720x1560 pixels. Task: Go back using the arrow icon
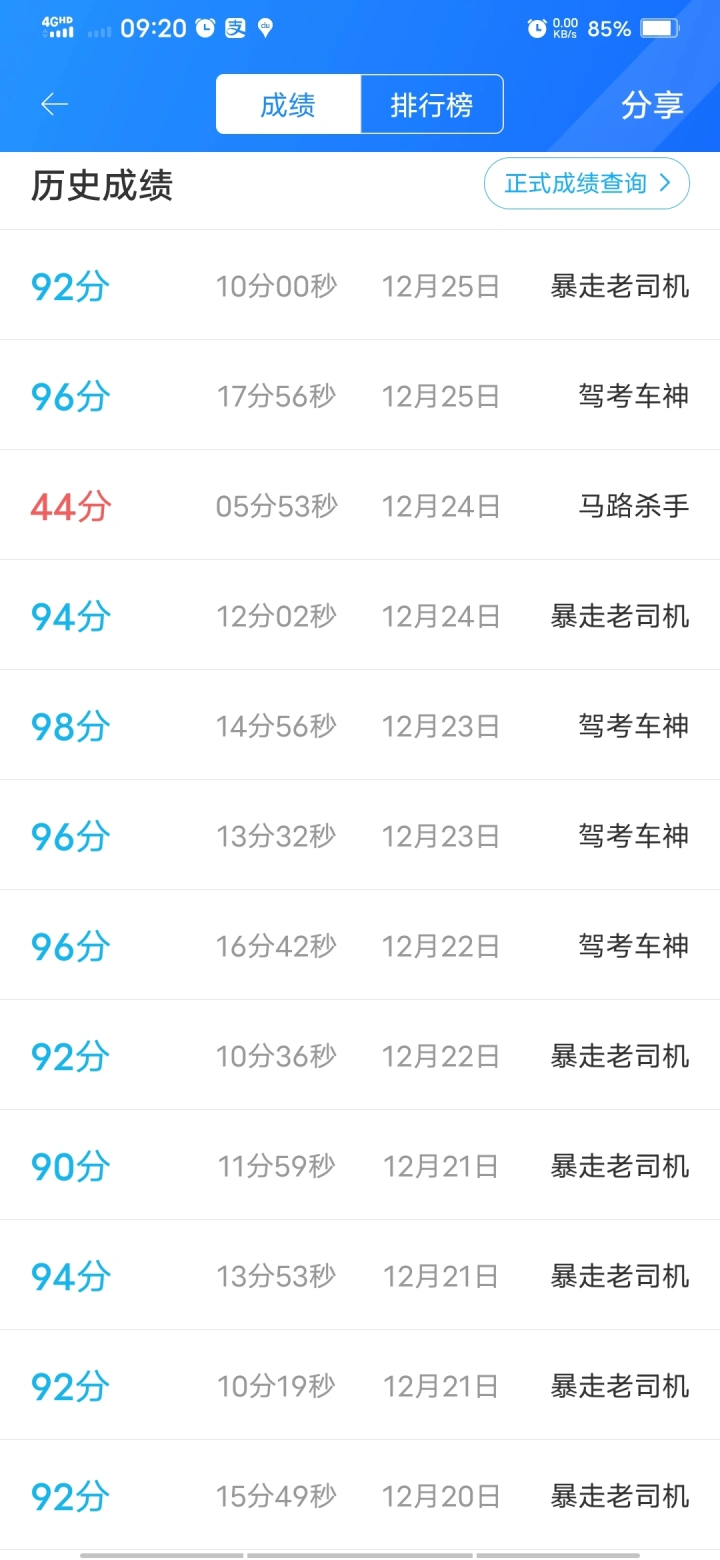pos(54,104)
